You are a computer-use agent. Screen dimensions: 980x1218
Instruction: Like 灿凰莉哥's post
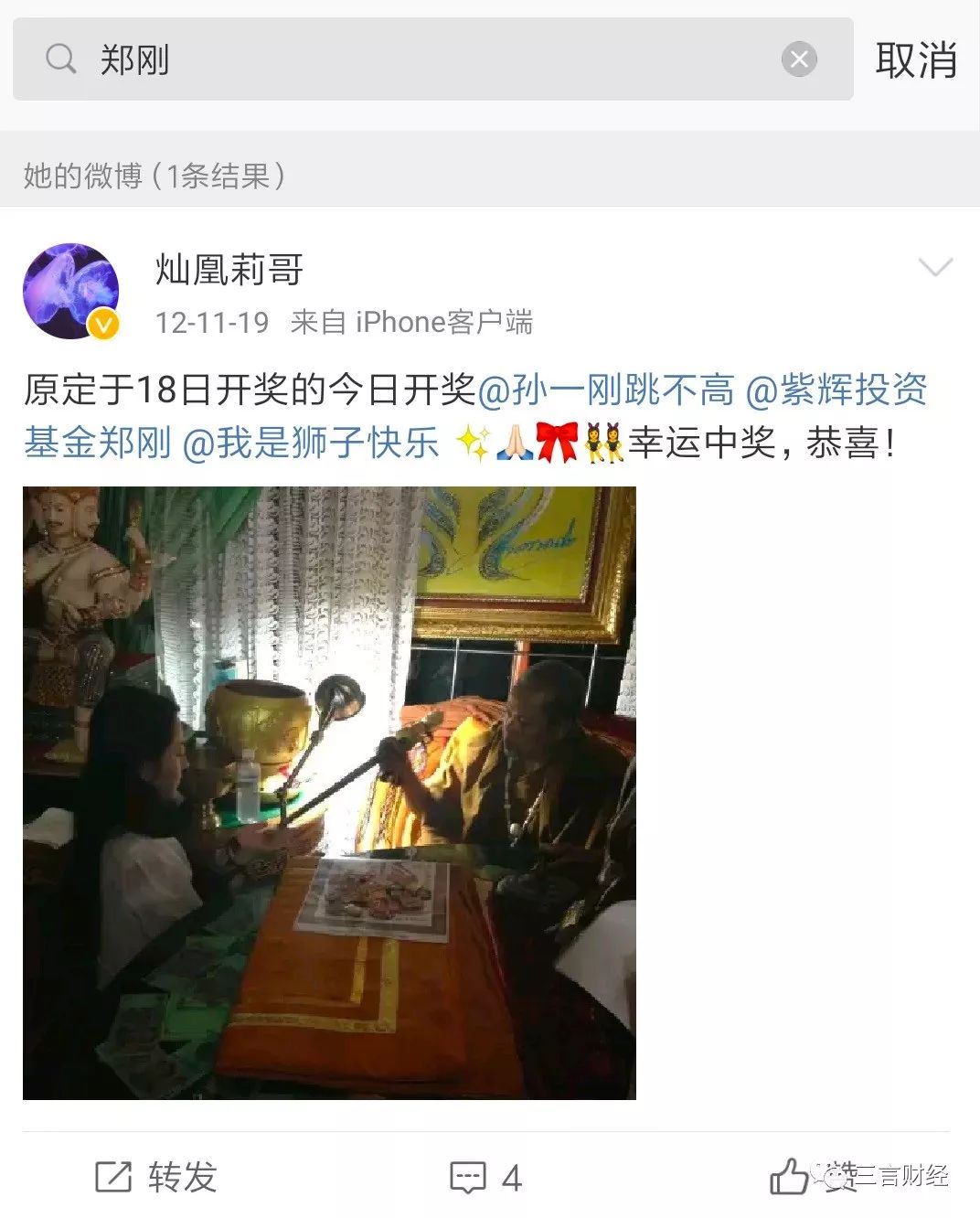[789, 1177]
